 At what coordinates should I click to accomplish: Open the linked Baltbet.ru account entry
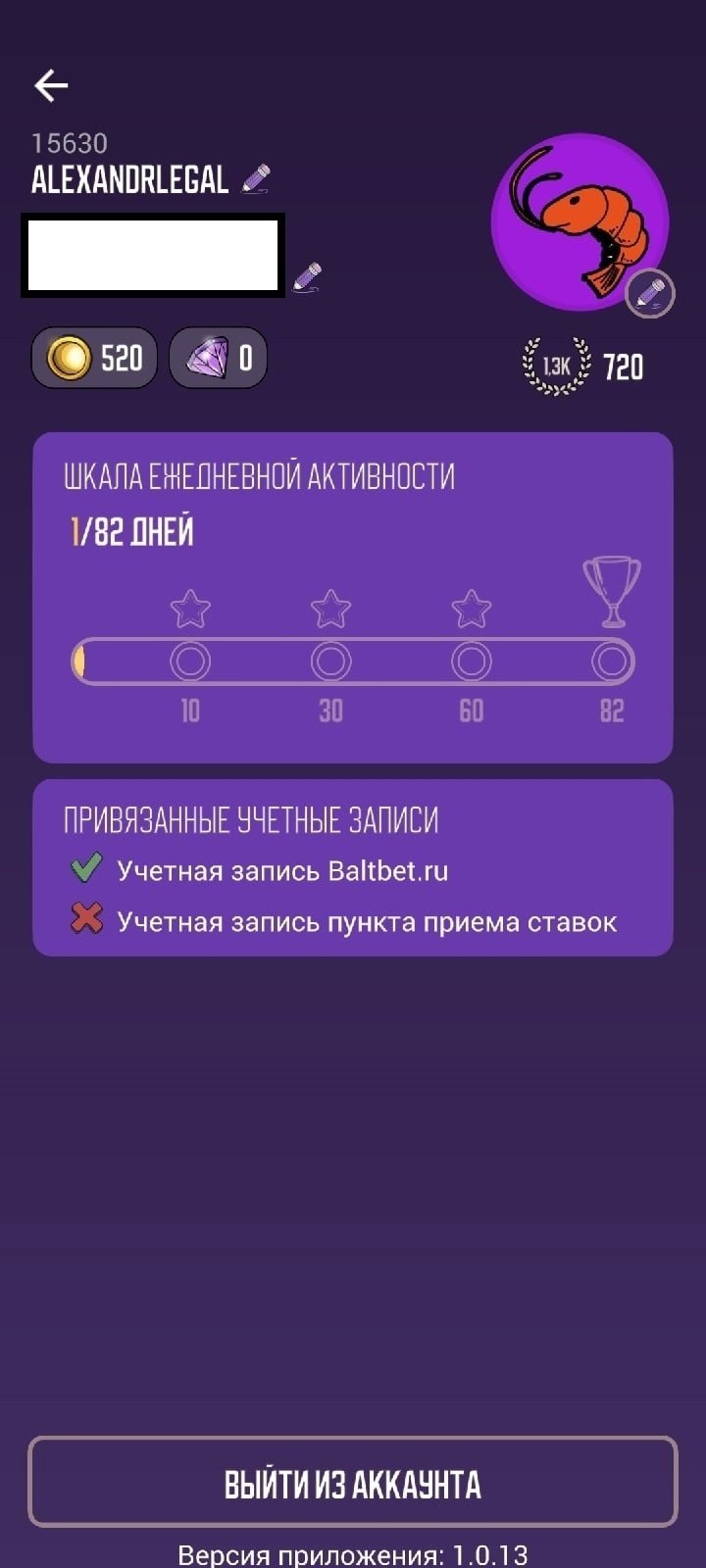pos(281,870)
